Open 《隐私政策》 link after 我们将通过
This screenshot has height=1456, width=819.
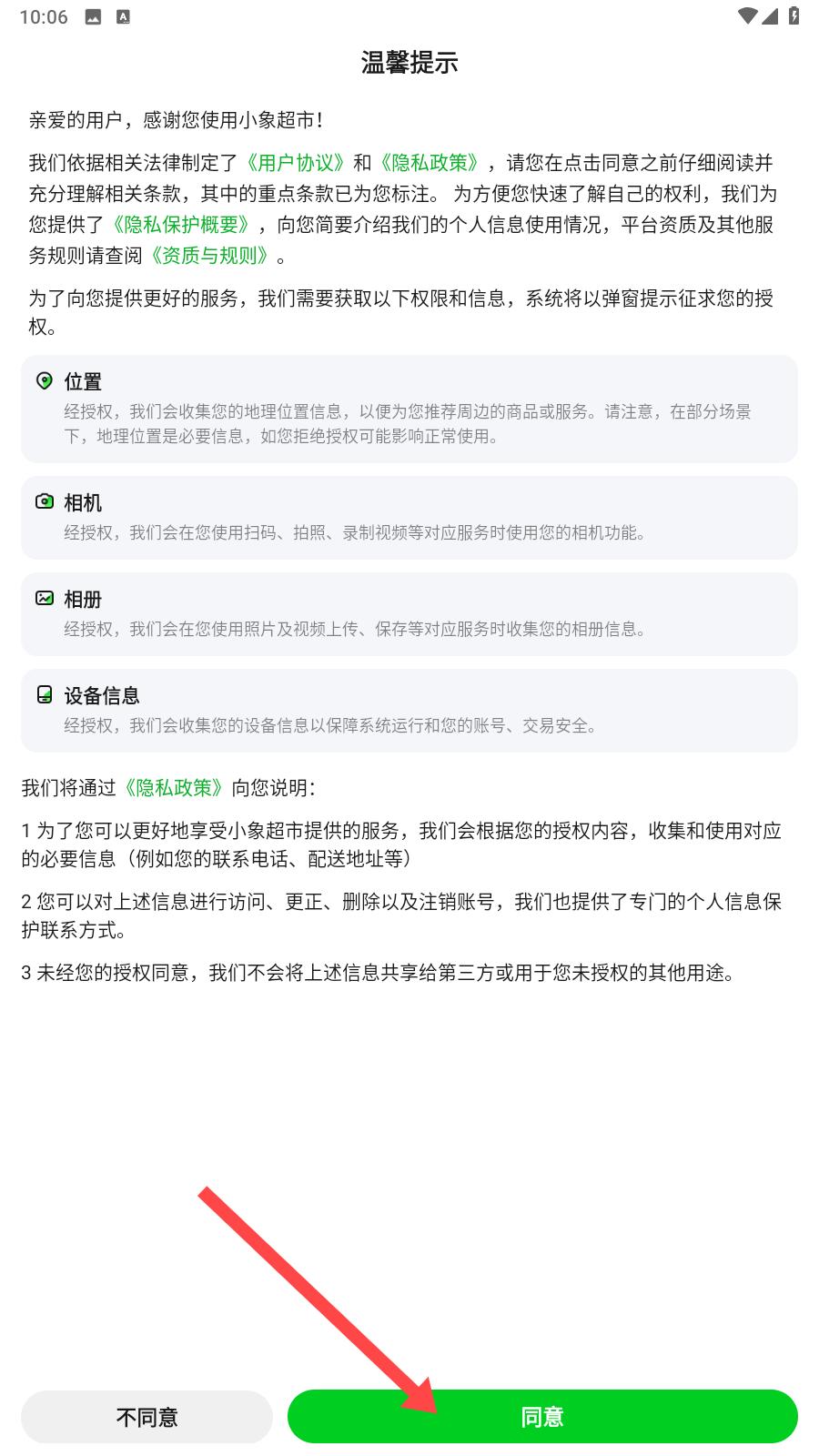pyautogui.click(x=174, y=788)
